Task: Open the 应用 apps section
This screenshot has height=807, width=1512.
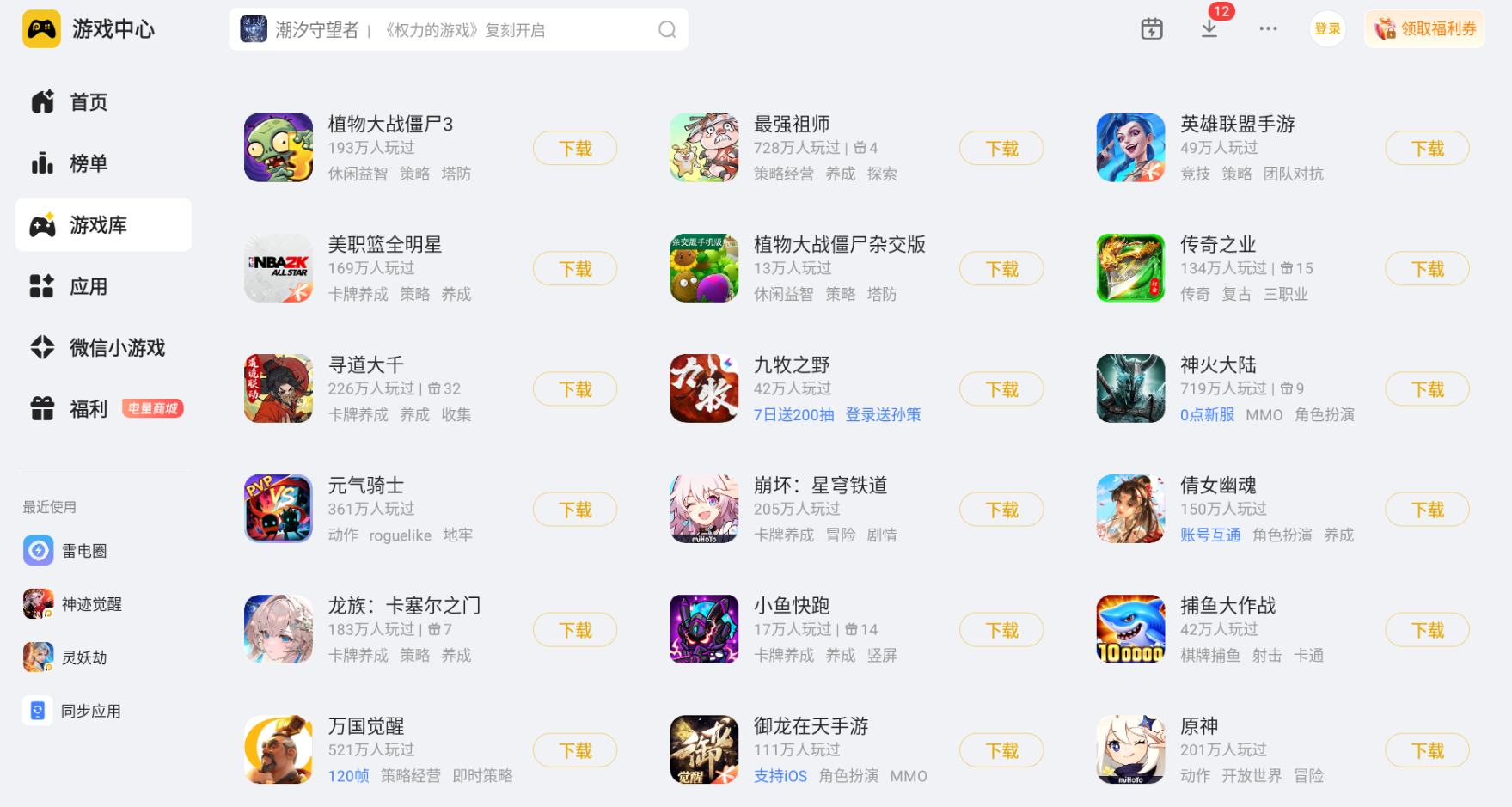Action: [89, 286]
